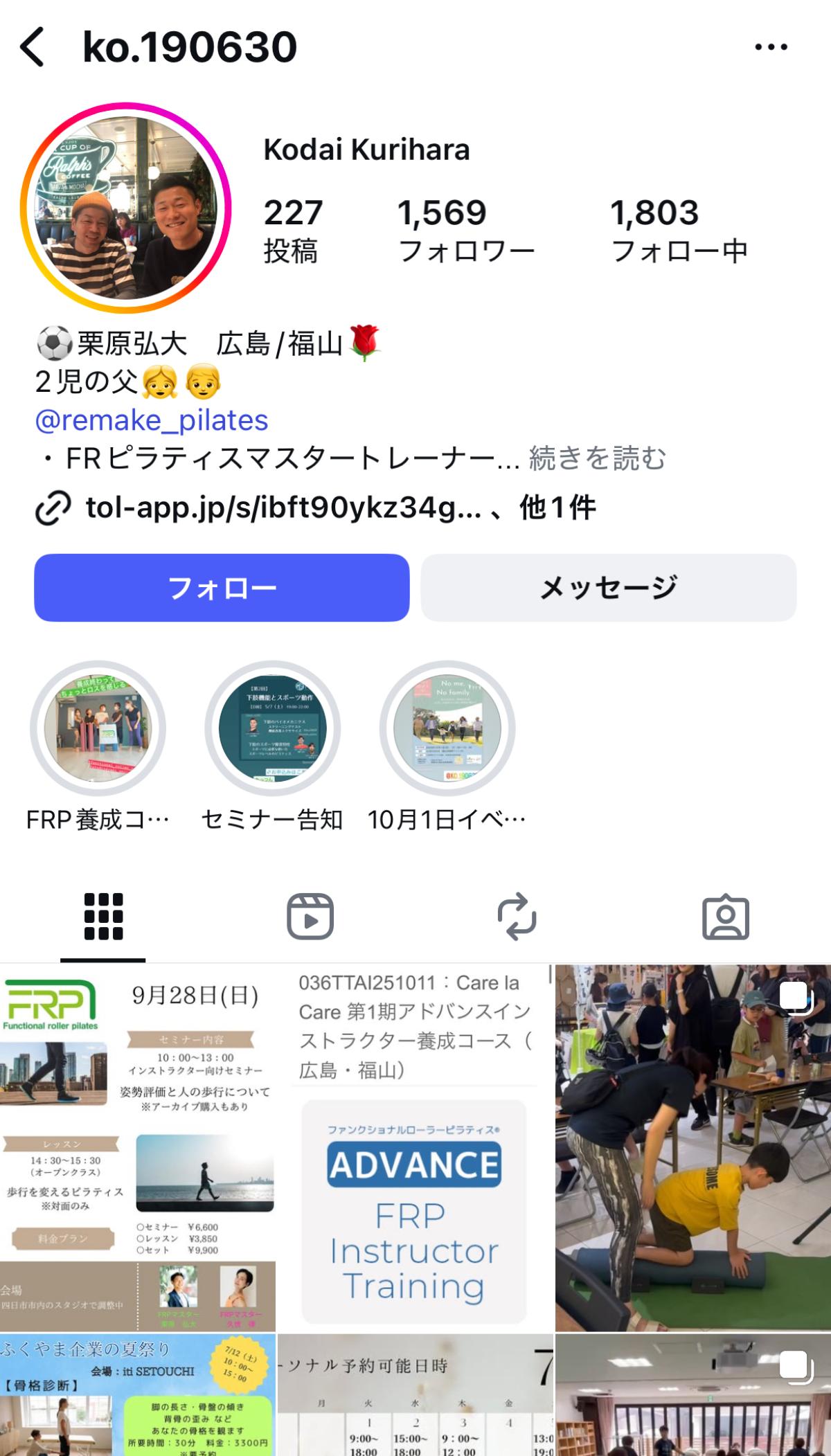Switch to the tagged photos tab
This screenshot has height=1456, width=831.
pyautogui.click(x=726, y=917)
